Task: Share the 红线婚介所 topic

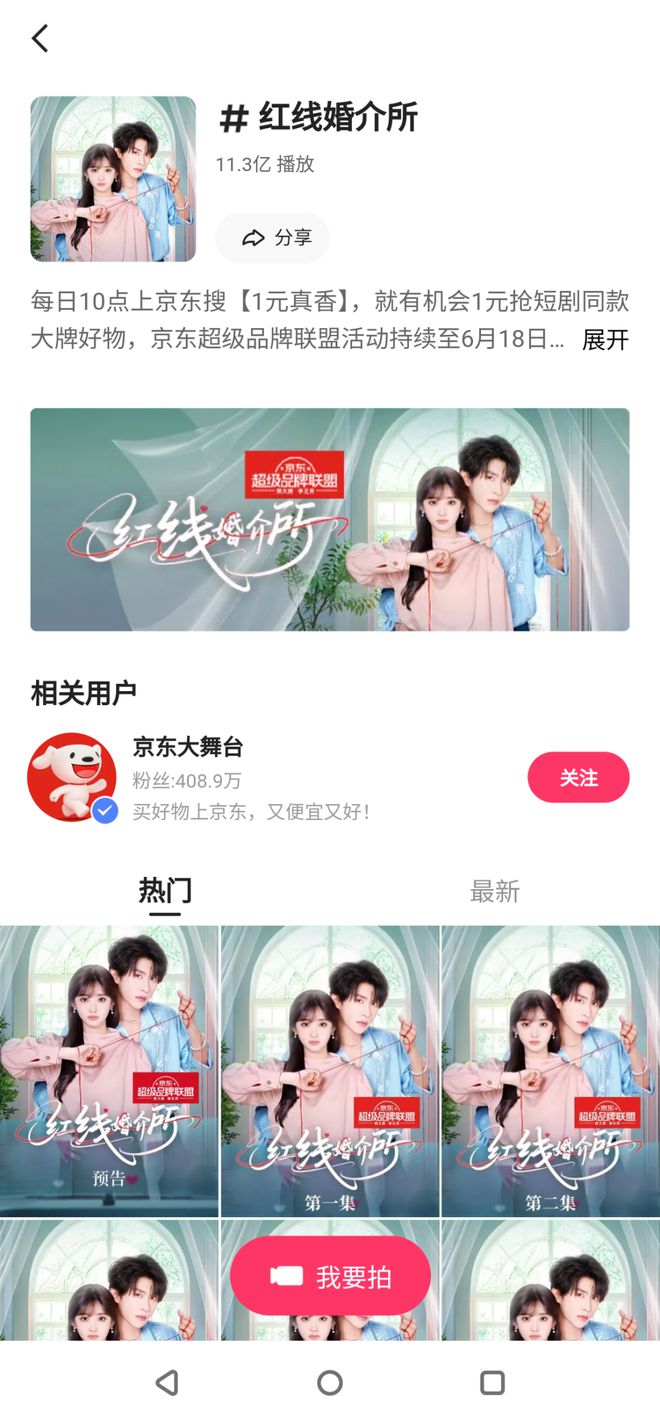Action: click(x=273, y=238)
